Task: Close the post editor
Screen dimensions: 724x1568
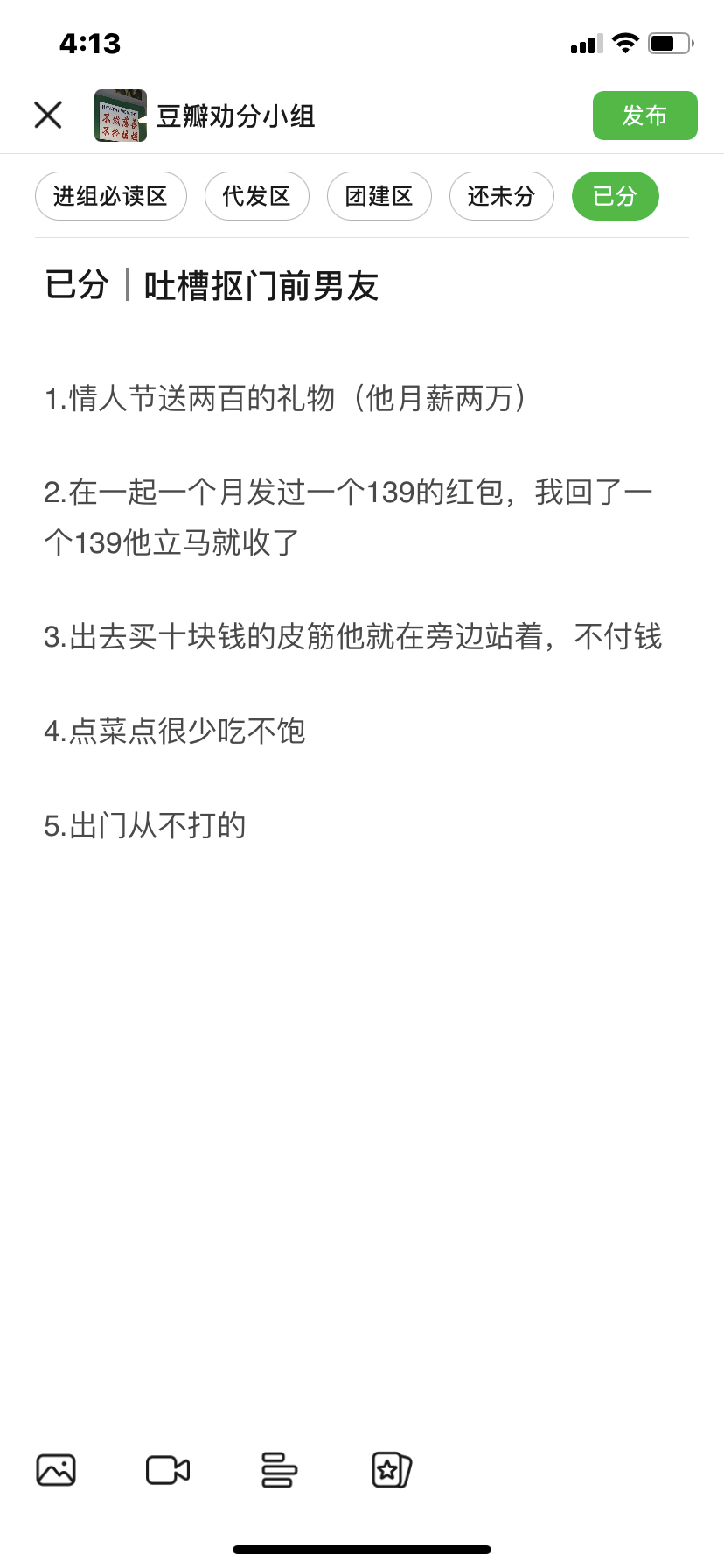Action: click(48, 115)
